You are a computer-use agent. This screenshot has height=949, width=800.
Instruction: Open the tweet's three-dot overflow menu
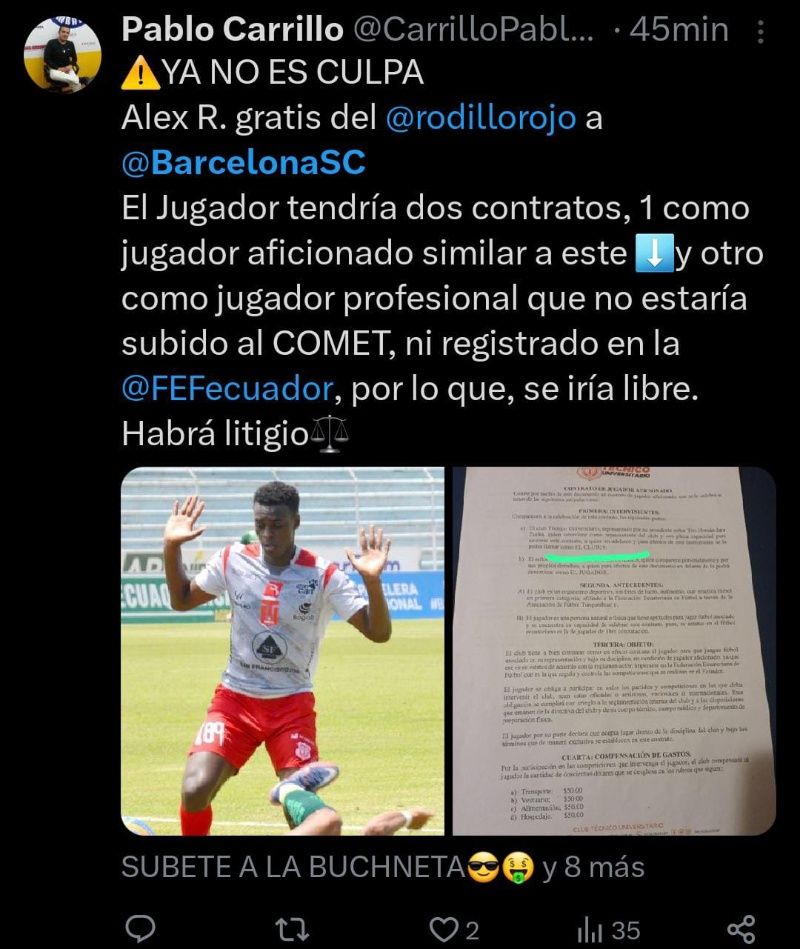[763, 32]
